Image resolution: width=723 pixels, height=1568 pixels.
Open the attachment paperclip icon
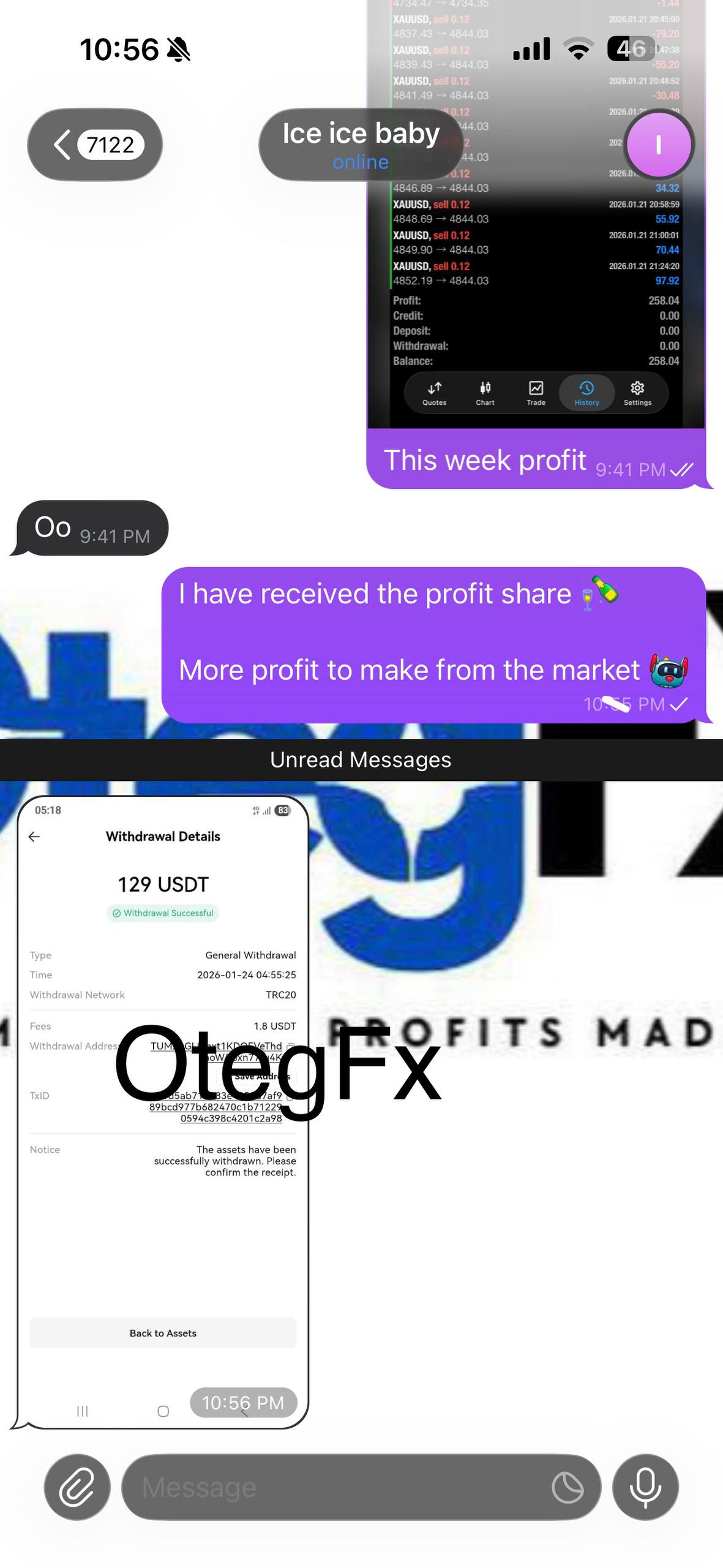pos(77,1487)
